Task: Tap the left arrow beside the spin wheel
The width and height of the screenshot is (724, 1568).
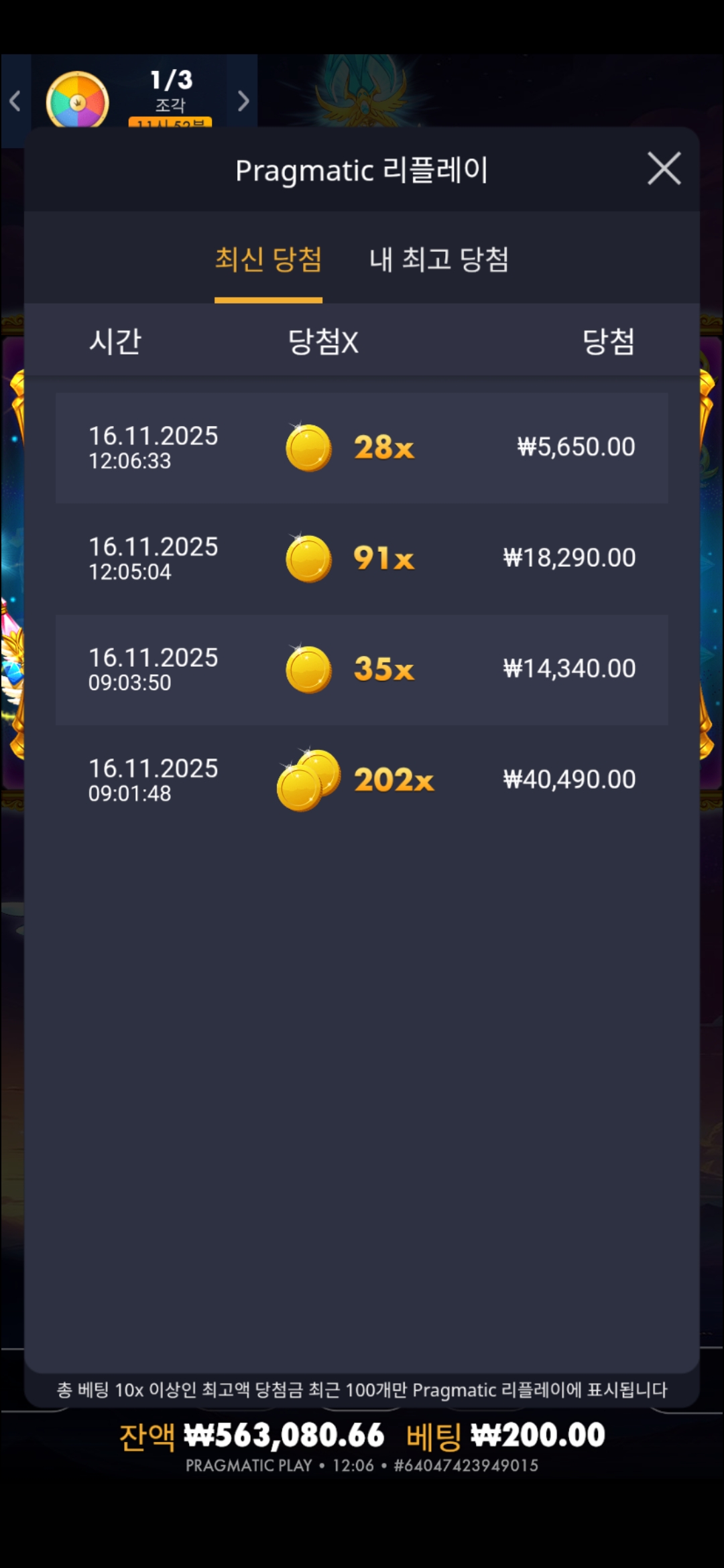Action: pos(15,101)
